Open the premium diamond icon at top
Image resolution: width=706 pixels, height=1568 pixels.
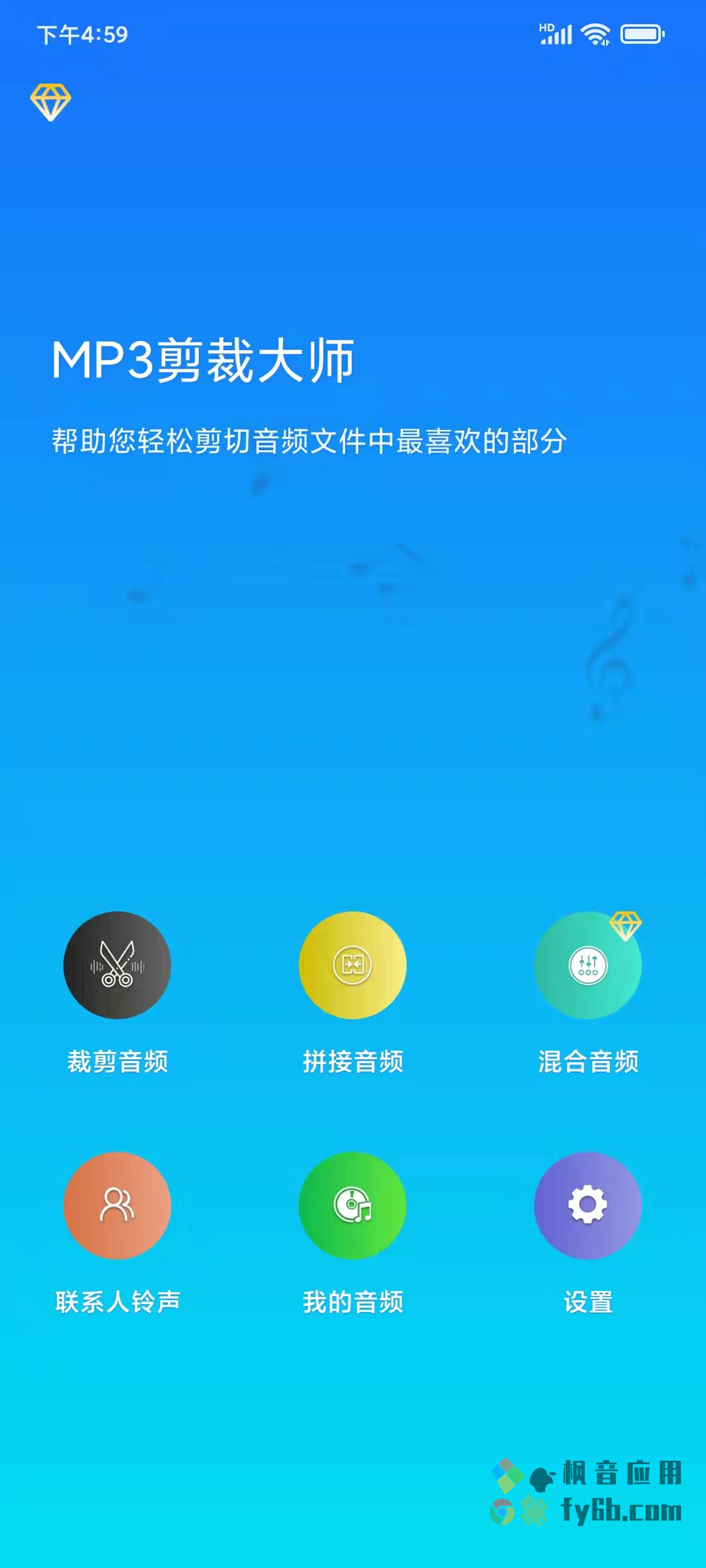tap(50, 103)
